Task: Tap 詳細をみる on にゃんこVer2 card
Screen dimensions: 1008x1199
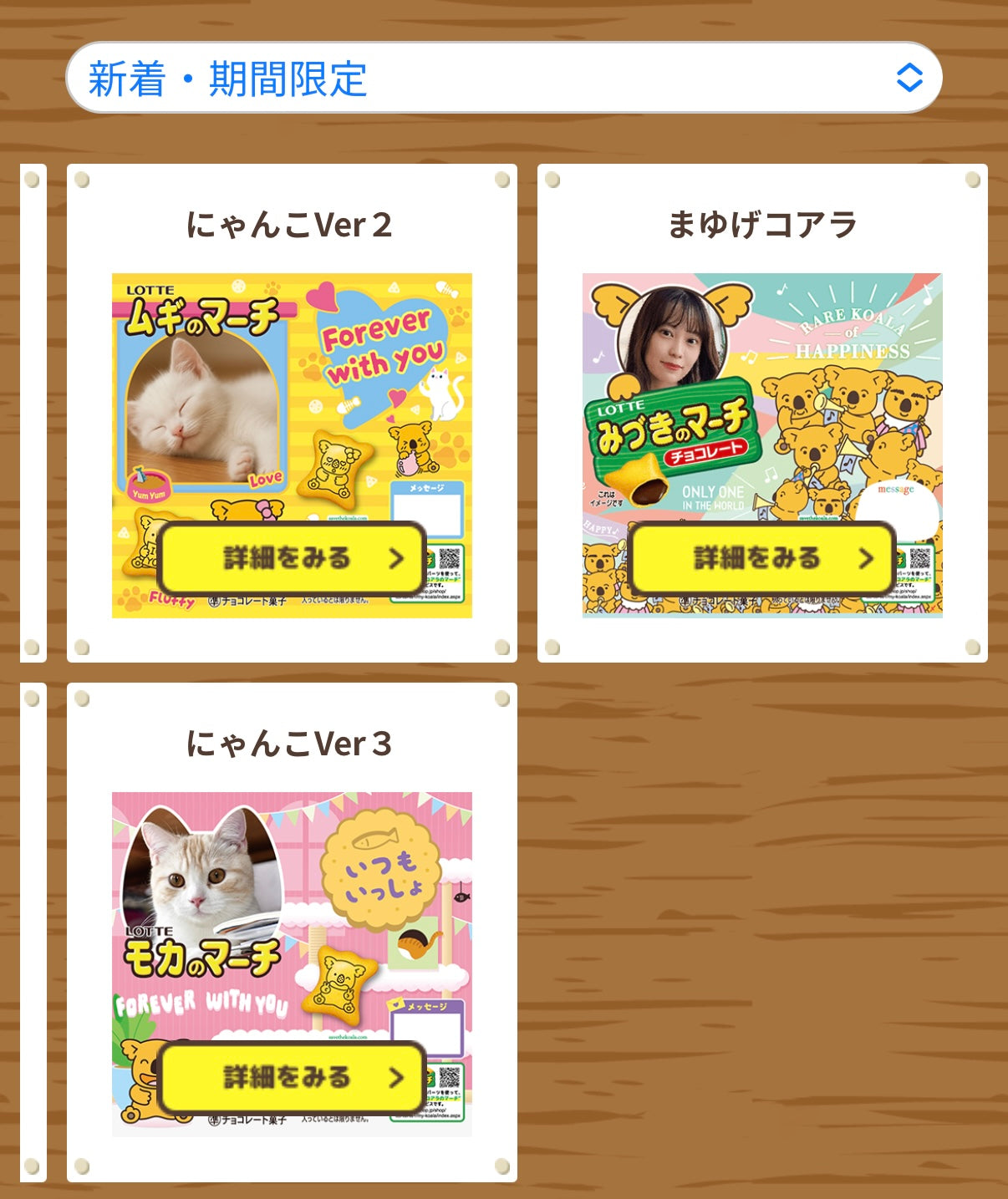Action: pyautogui.click(x=292, y=558)
